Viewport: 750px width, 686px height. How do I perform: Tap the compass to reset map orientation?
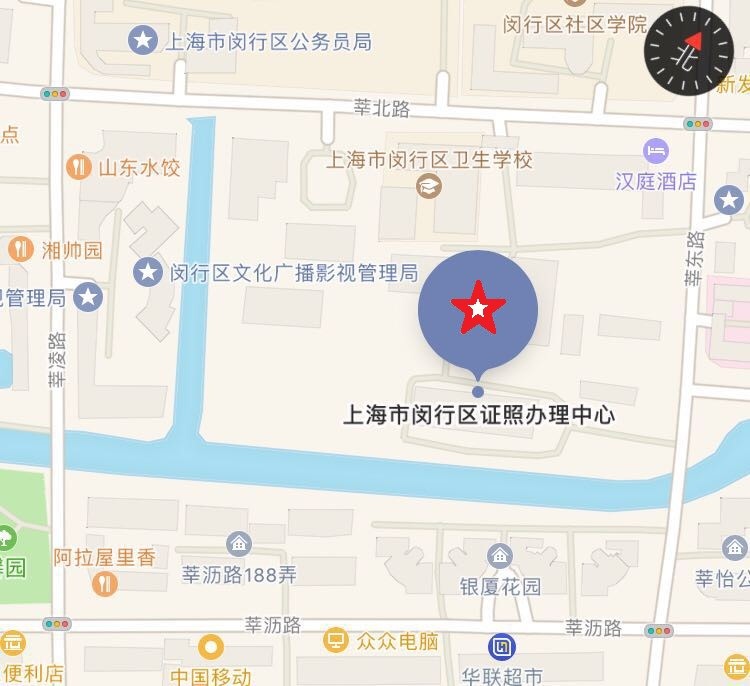[688, 49]
